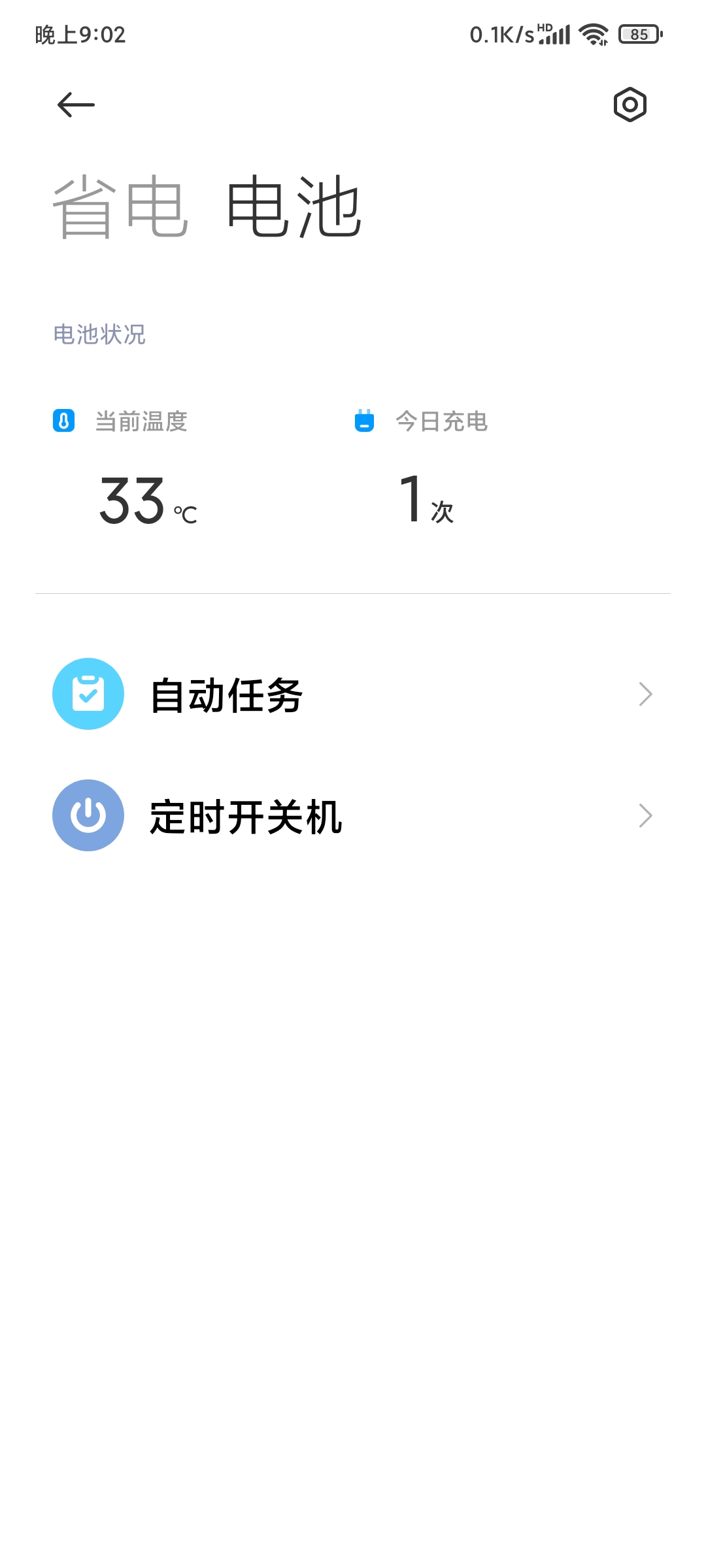Image resolution: width=706 pixels, height=1568 pixels.
Task: Select the 电池 tab
Action: [x=294, y=207]
